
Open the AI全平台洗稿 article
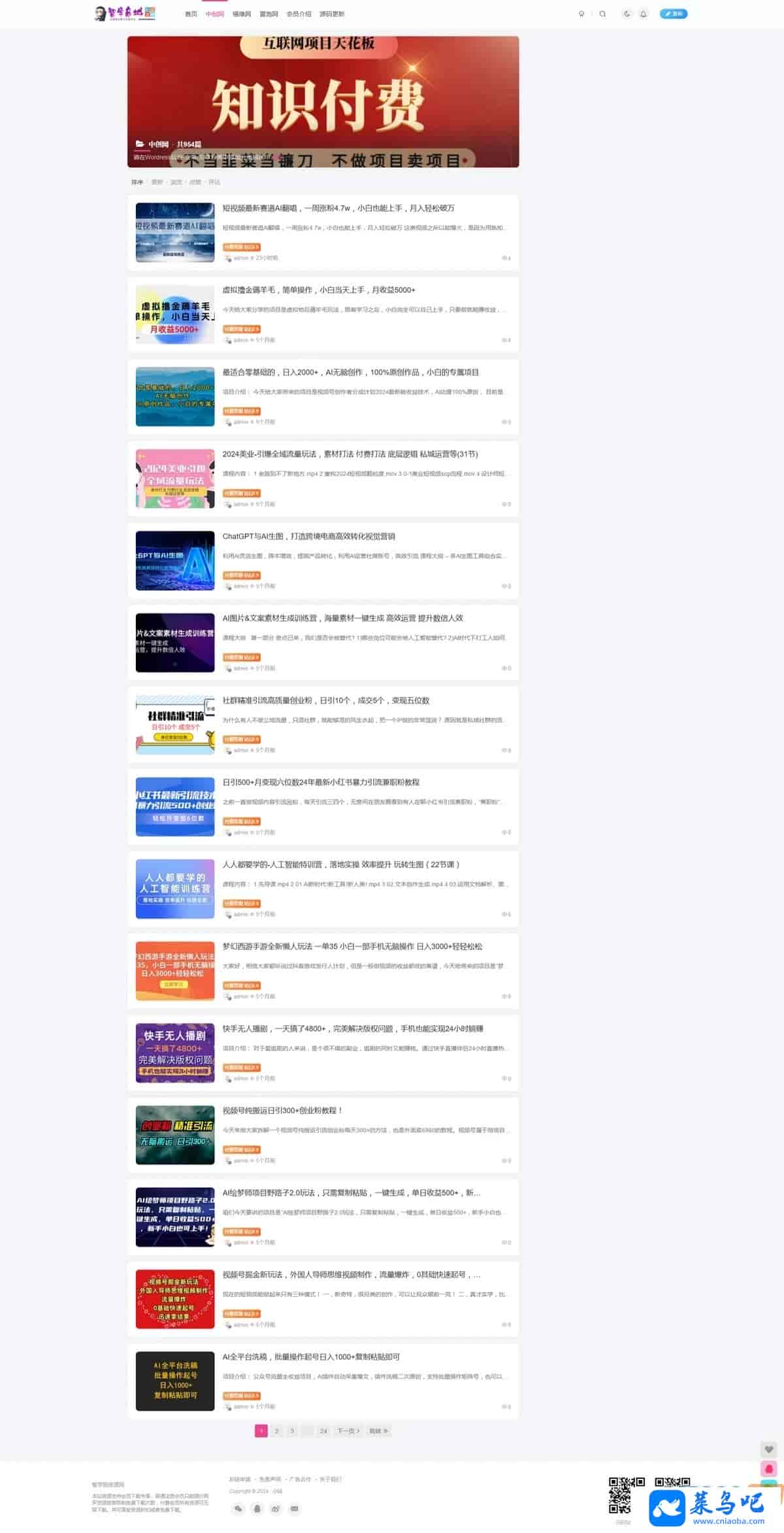point(310,1356)
